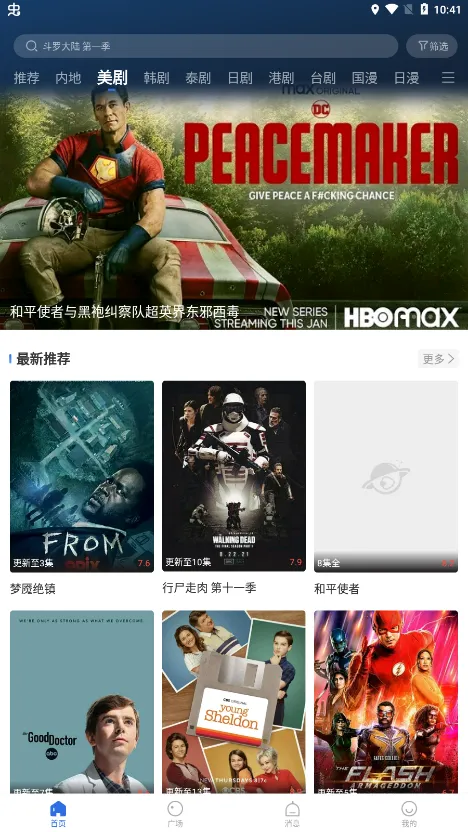Open the Peacemaker featured banner
The height and width of the screenshot is (832, 468).
pyautogui.click(x=234, y=211)
